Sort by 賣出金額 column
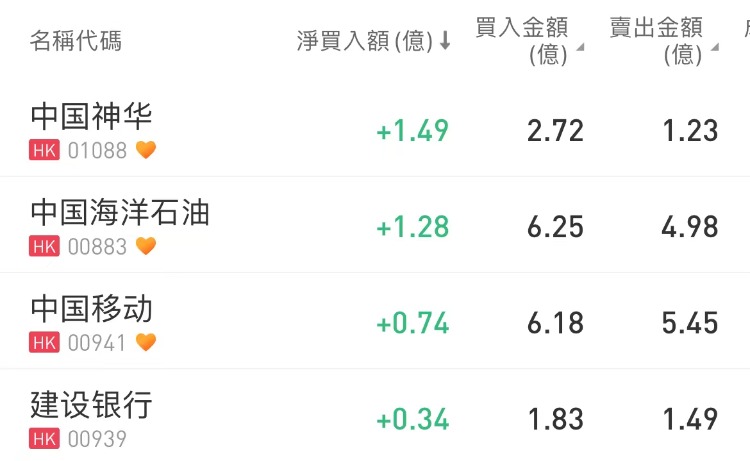 tap(662, 40)
